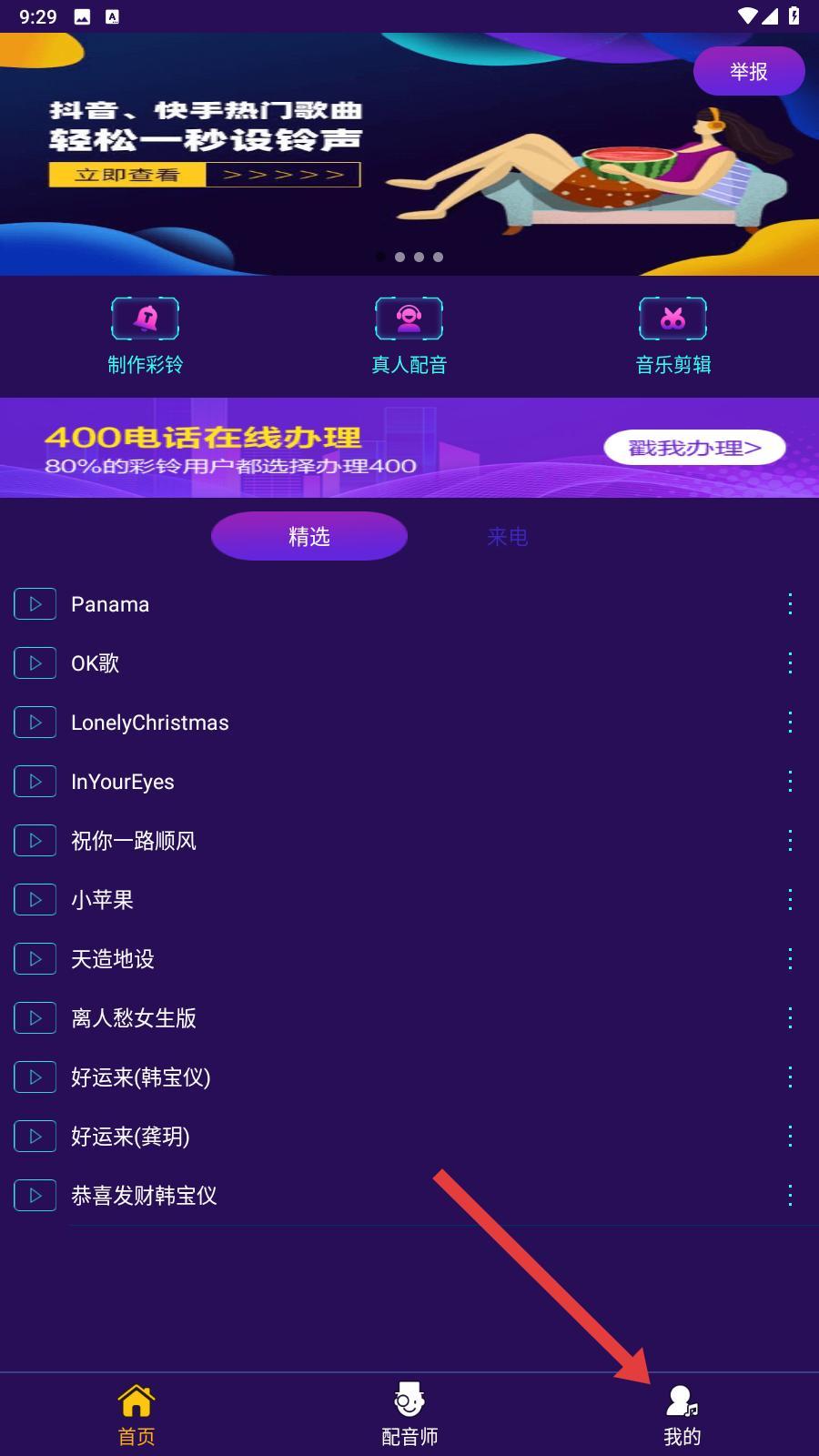Play LonelyChristmas ringtone
Image resolution: width=819 pixels, height=1456 pixels.
coord(35,723)
